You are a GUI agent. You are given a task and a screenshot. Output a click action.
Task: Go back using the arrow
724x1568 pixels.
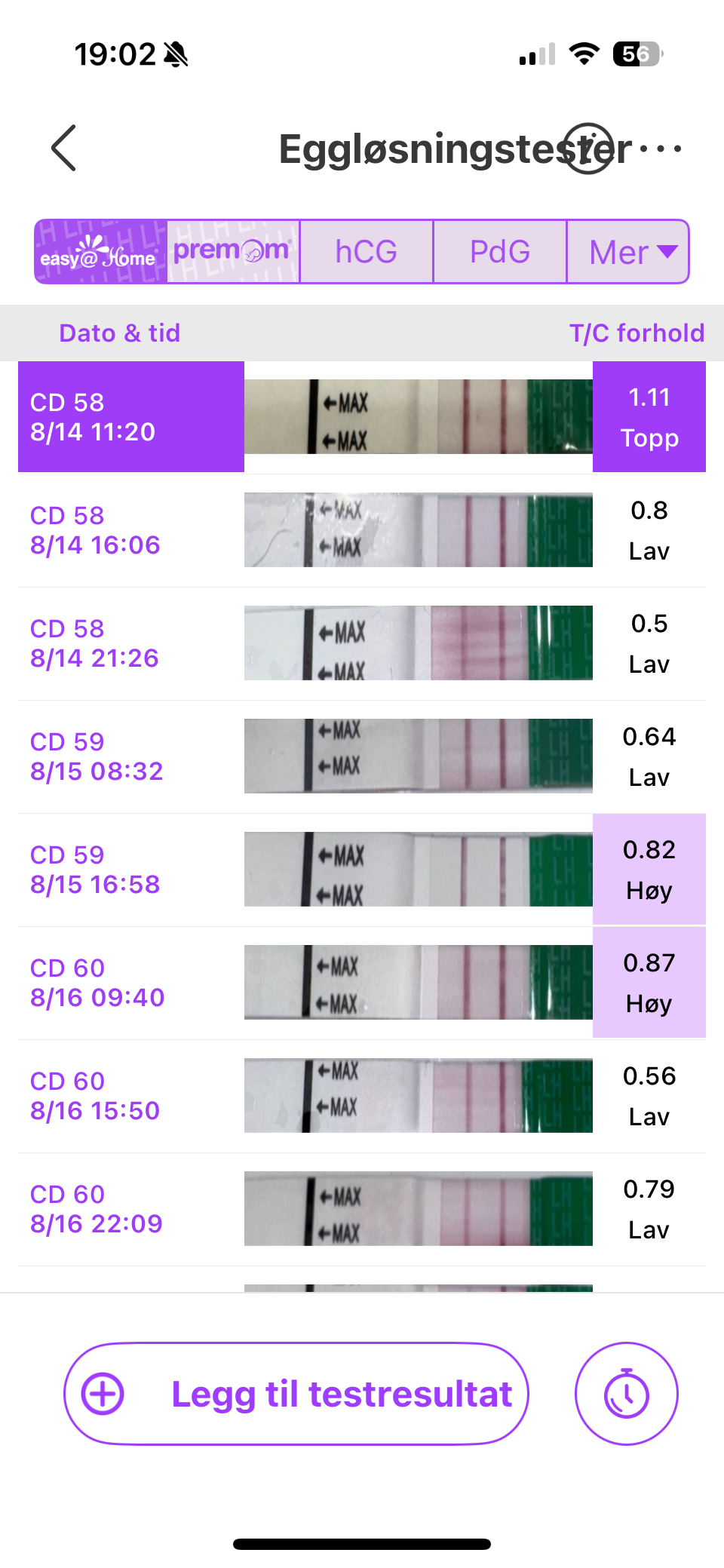[x=64, y=148]
